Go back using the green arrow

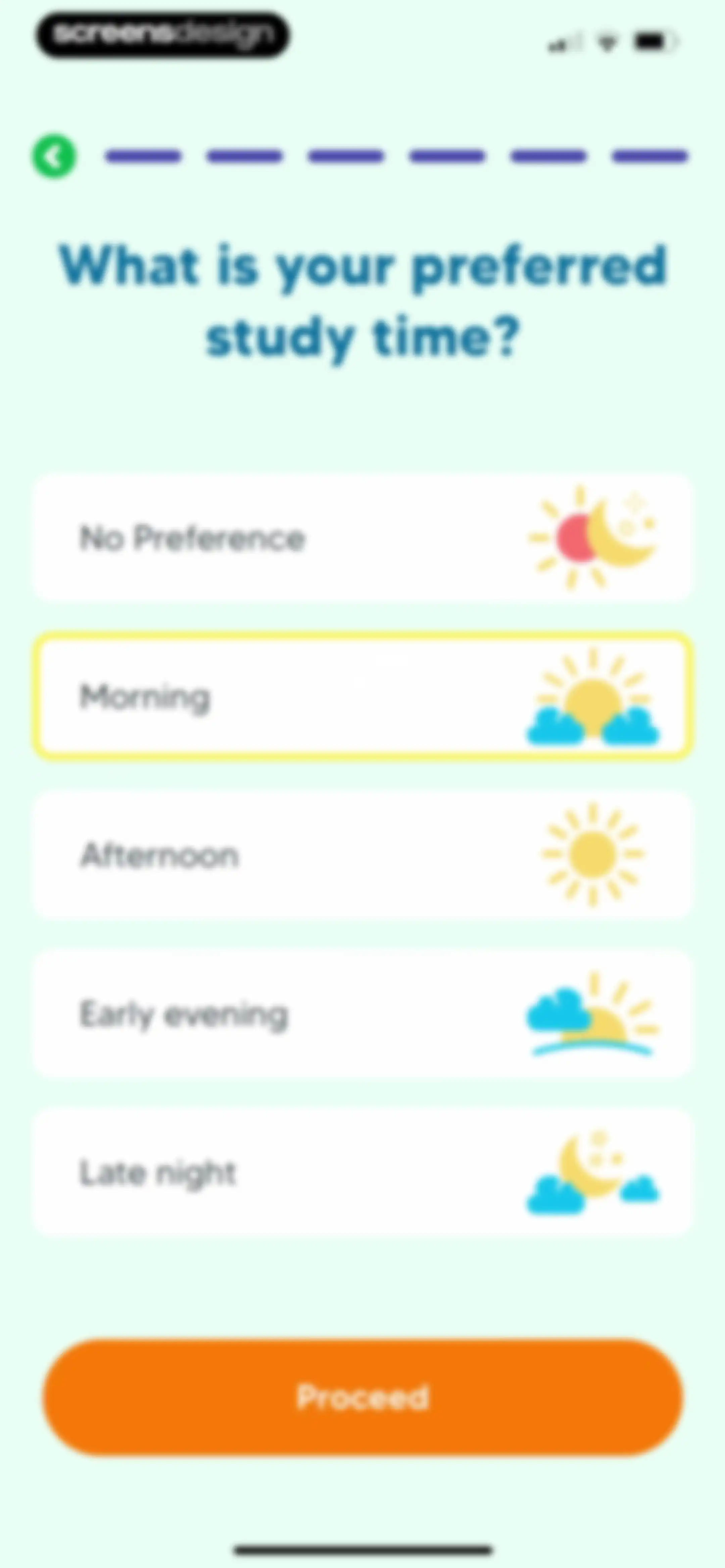click(x=54, y=156)
